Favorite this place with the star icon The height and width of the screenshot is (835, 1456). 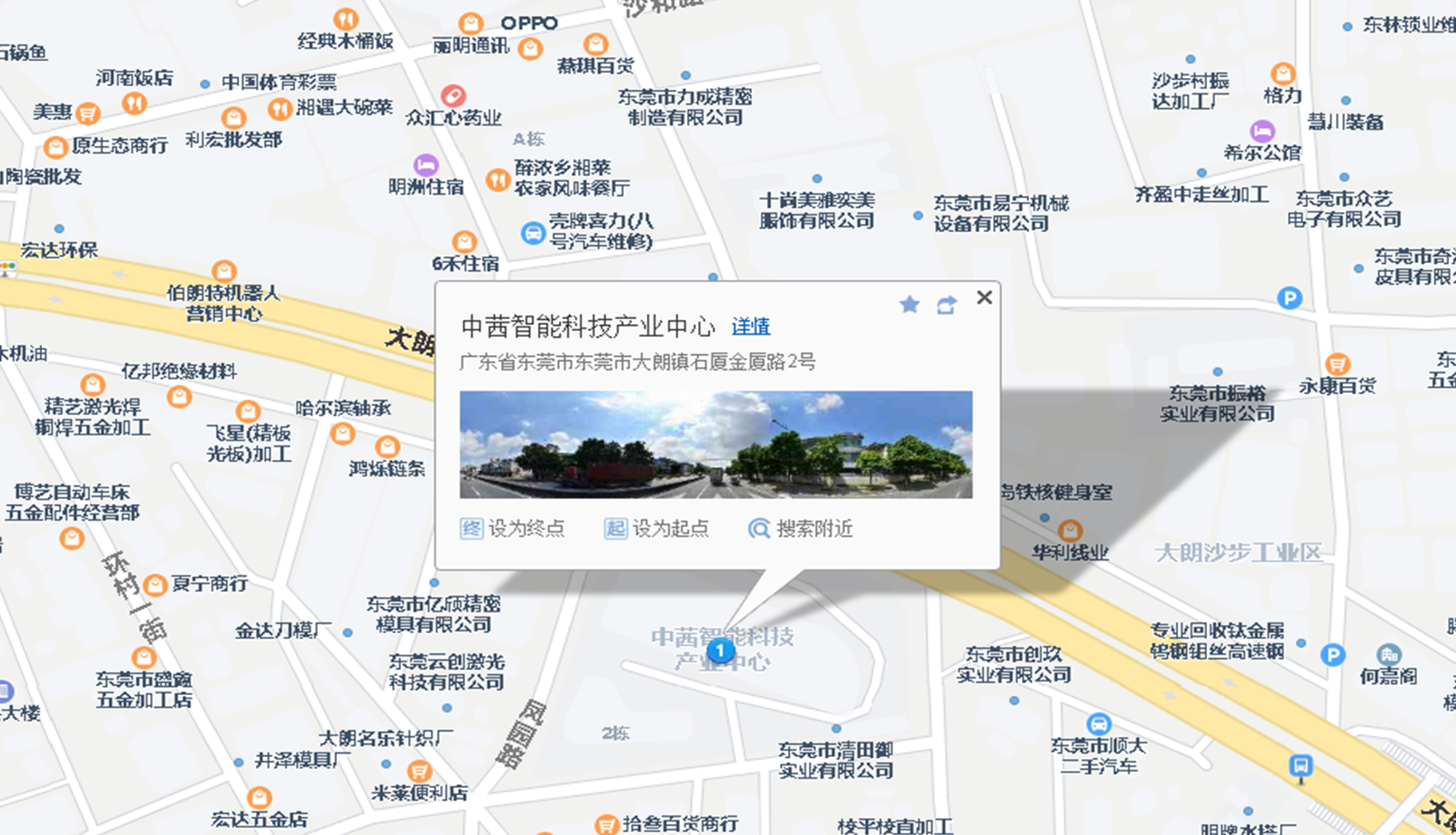pyautogui.click(x=909, y=304)
